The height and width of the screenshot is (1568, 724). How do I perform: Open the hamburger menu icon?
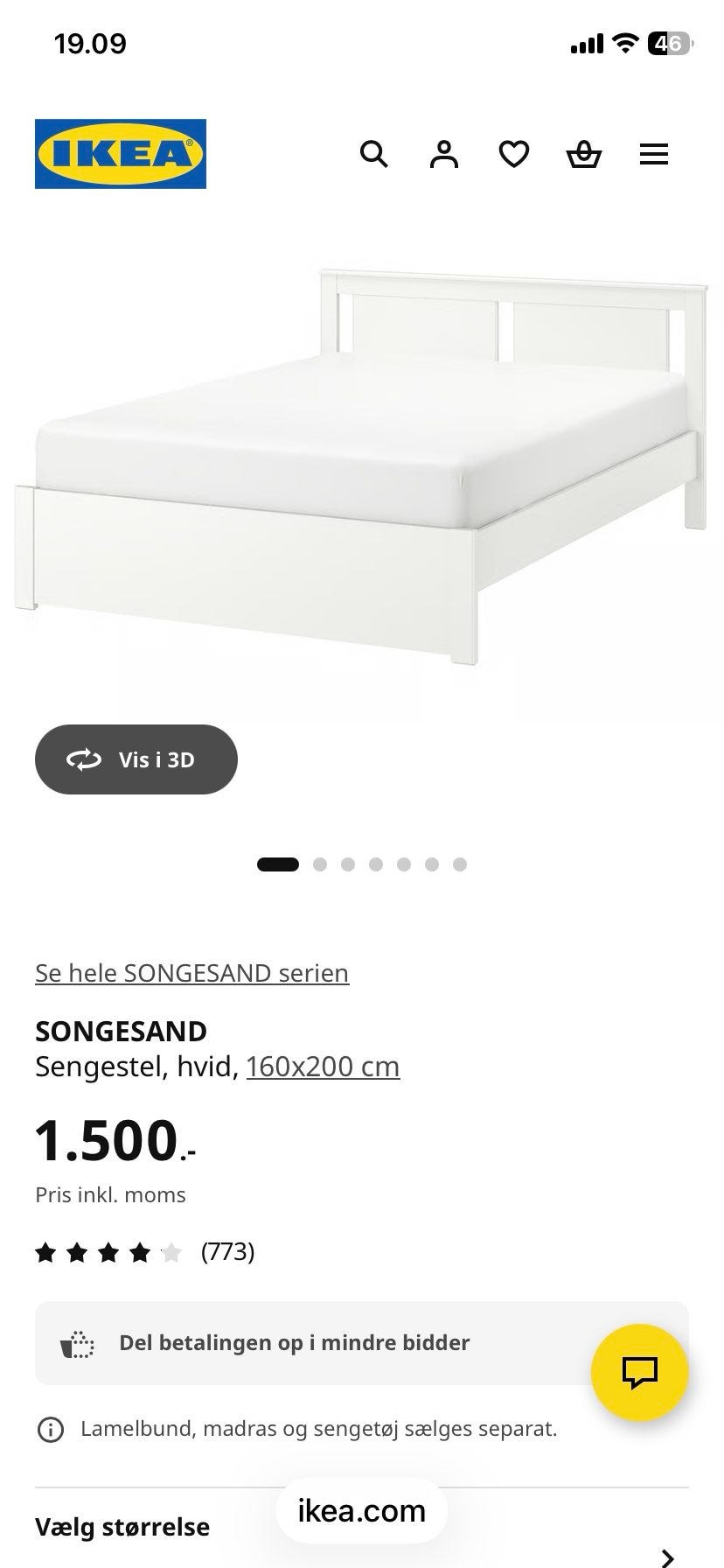[x=654, y=154]
